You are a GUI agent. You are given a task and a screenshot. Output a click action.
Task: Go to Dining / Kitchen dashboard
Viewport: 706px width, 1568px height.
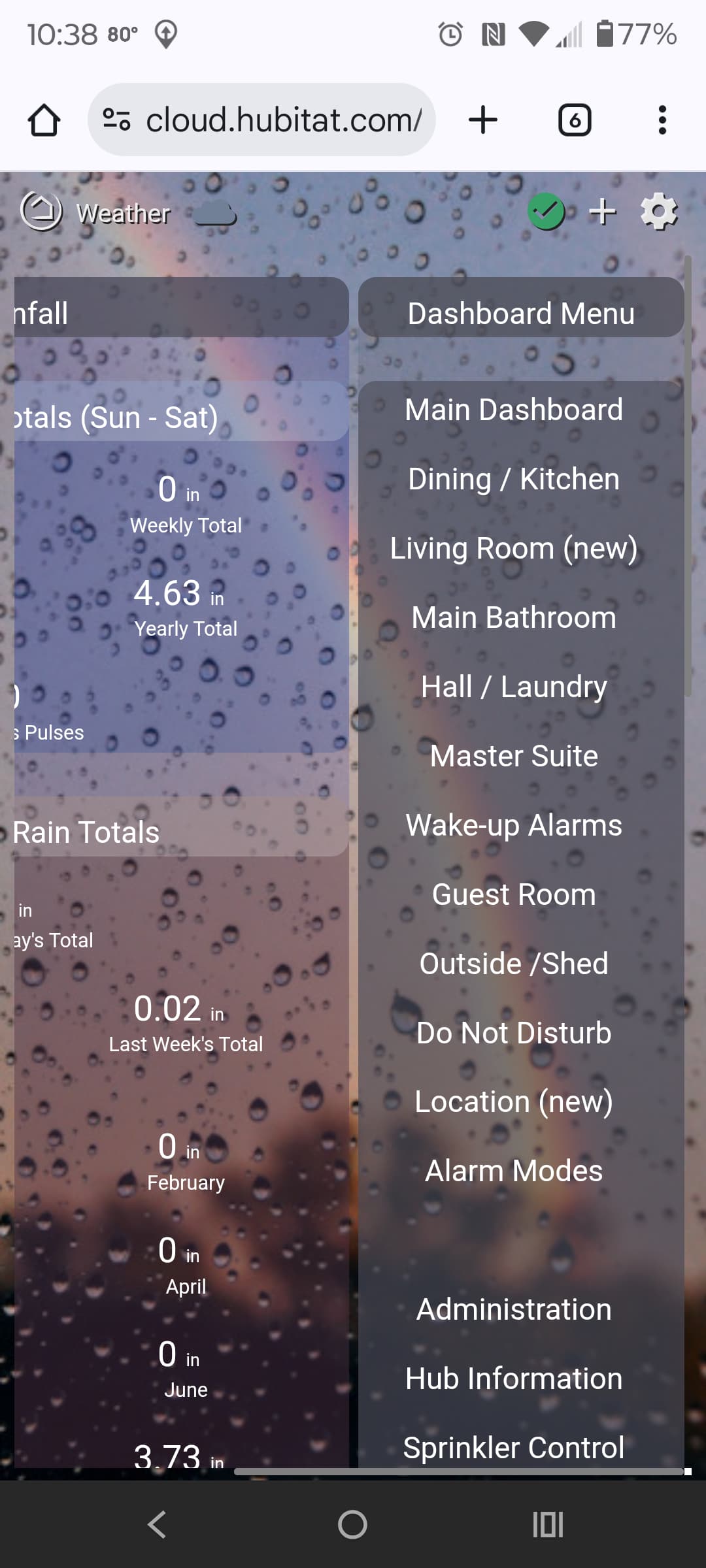point(514,480)
